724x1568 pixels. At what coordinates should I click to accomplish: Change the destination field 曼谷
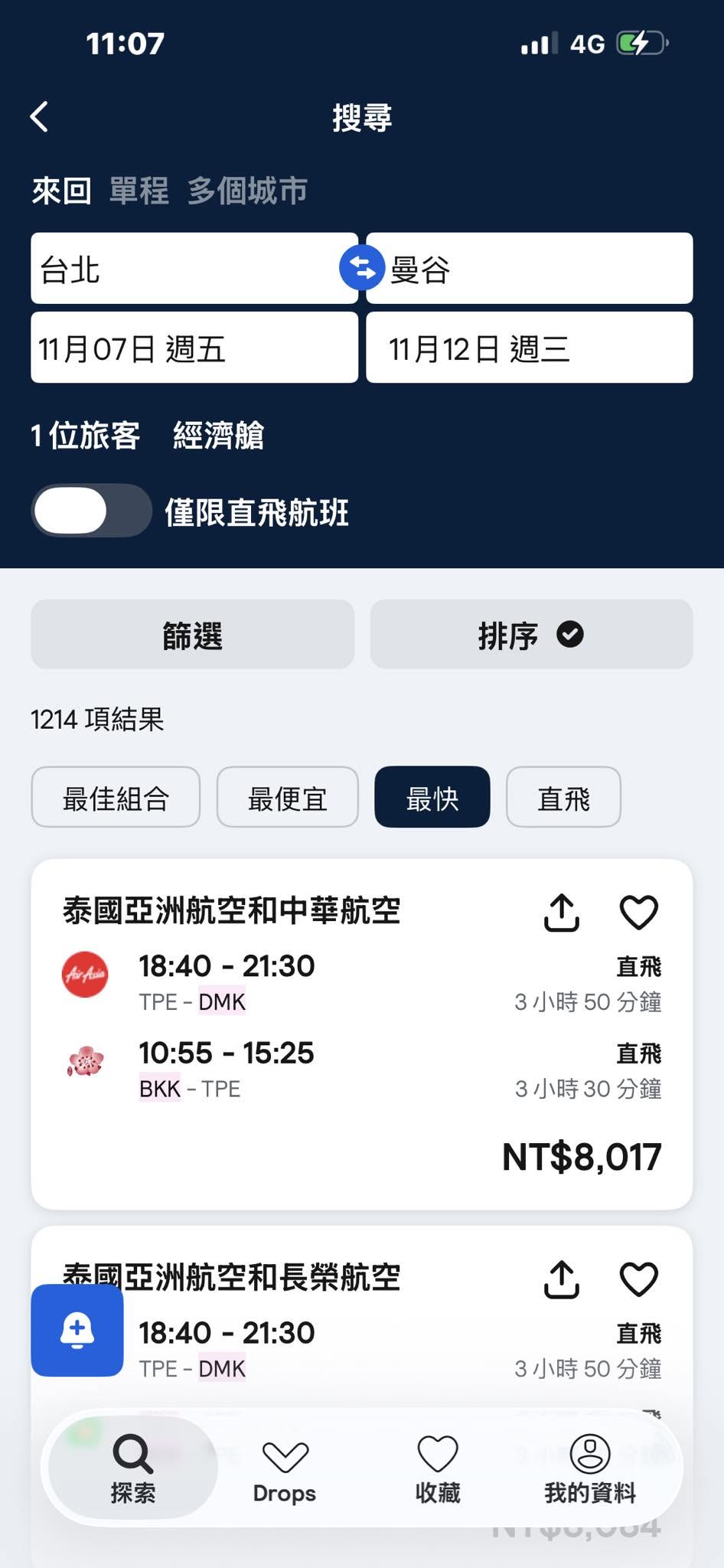click(530, 269)
